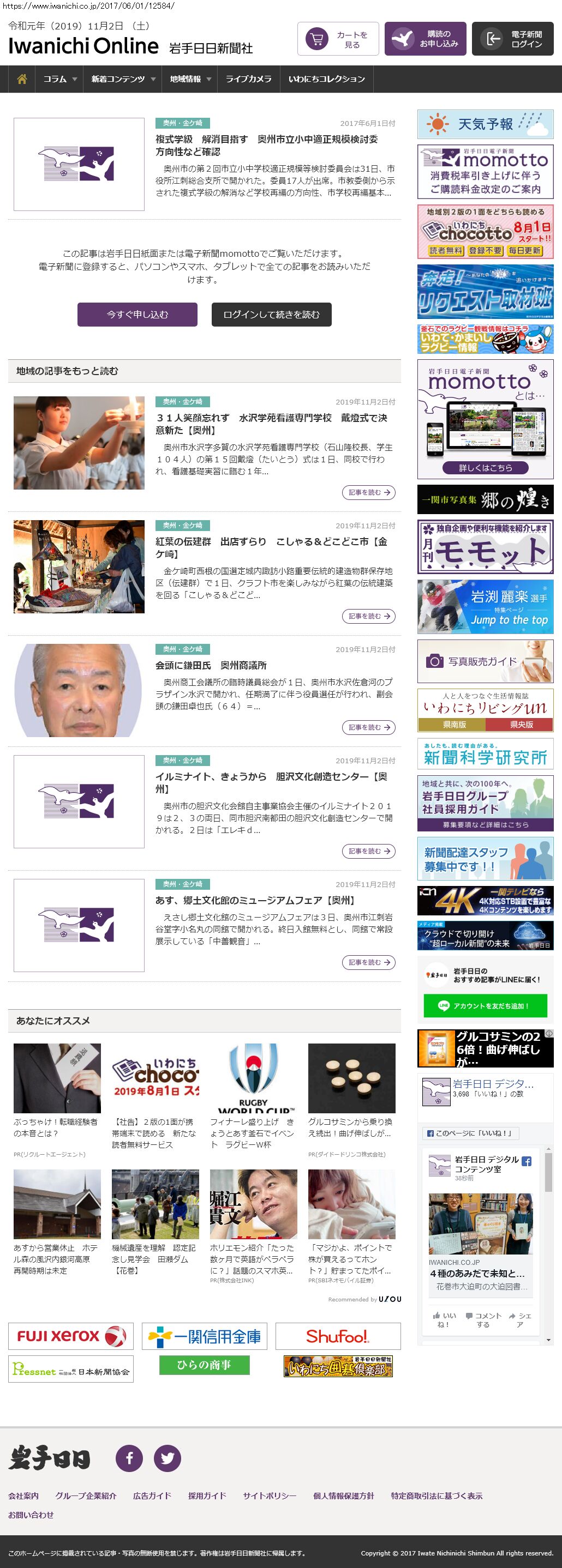Open 電子新聞ログイン login button

pyautogui.click(x=512, y=39)
